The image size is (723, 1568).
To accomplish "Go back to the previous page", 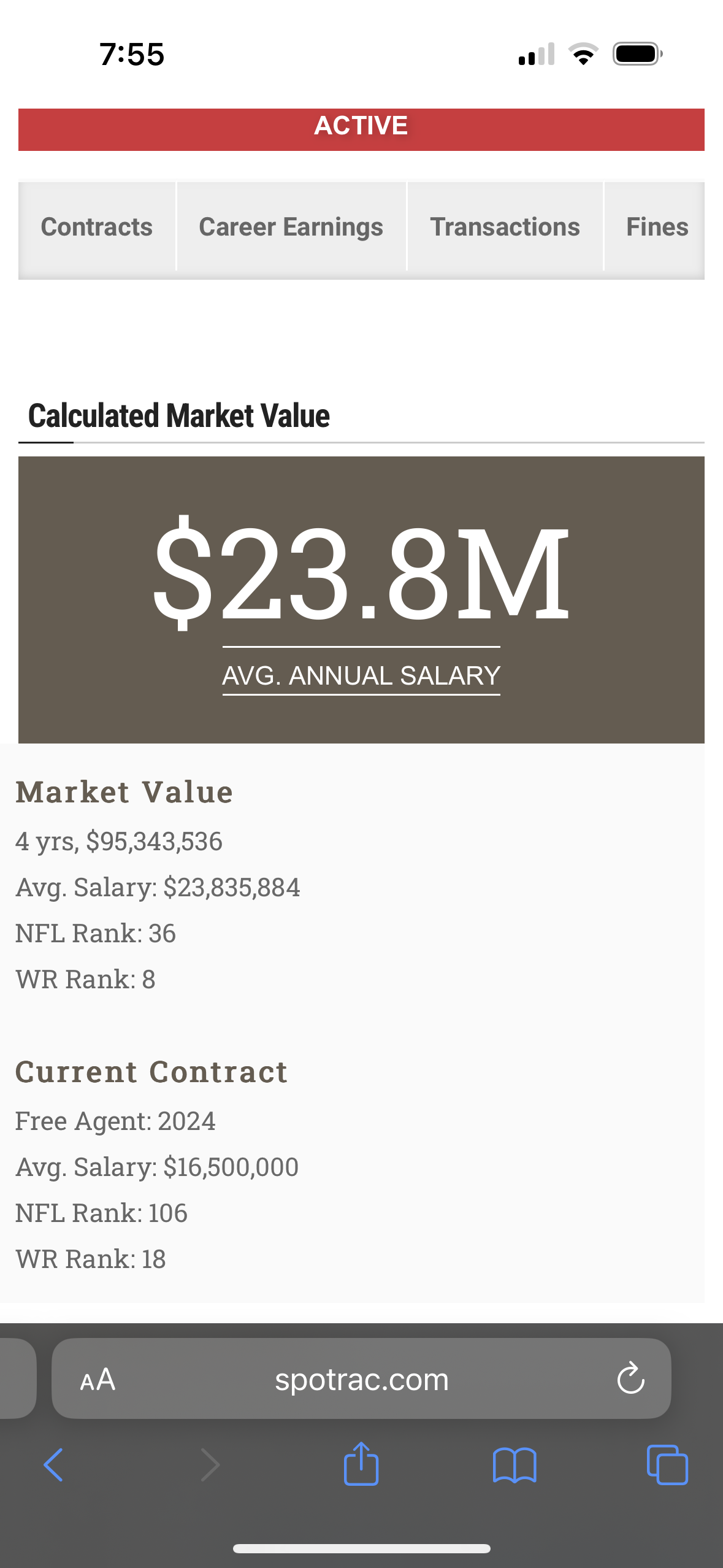I will (53, 1465).
